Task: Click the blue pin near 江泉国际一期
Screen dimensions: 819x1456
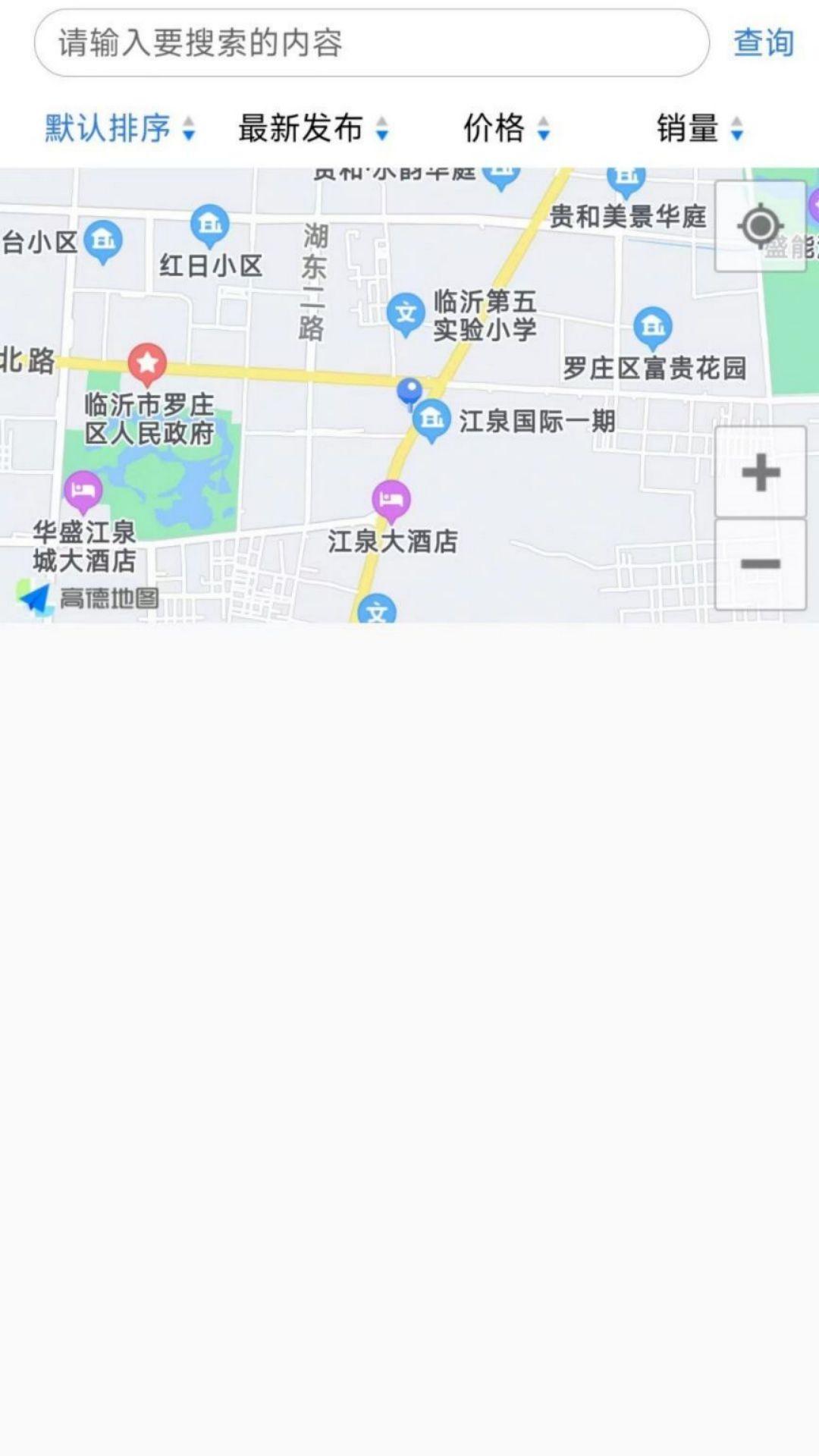Action: pos(410,391)
